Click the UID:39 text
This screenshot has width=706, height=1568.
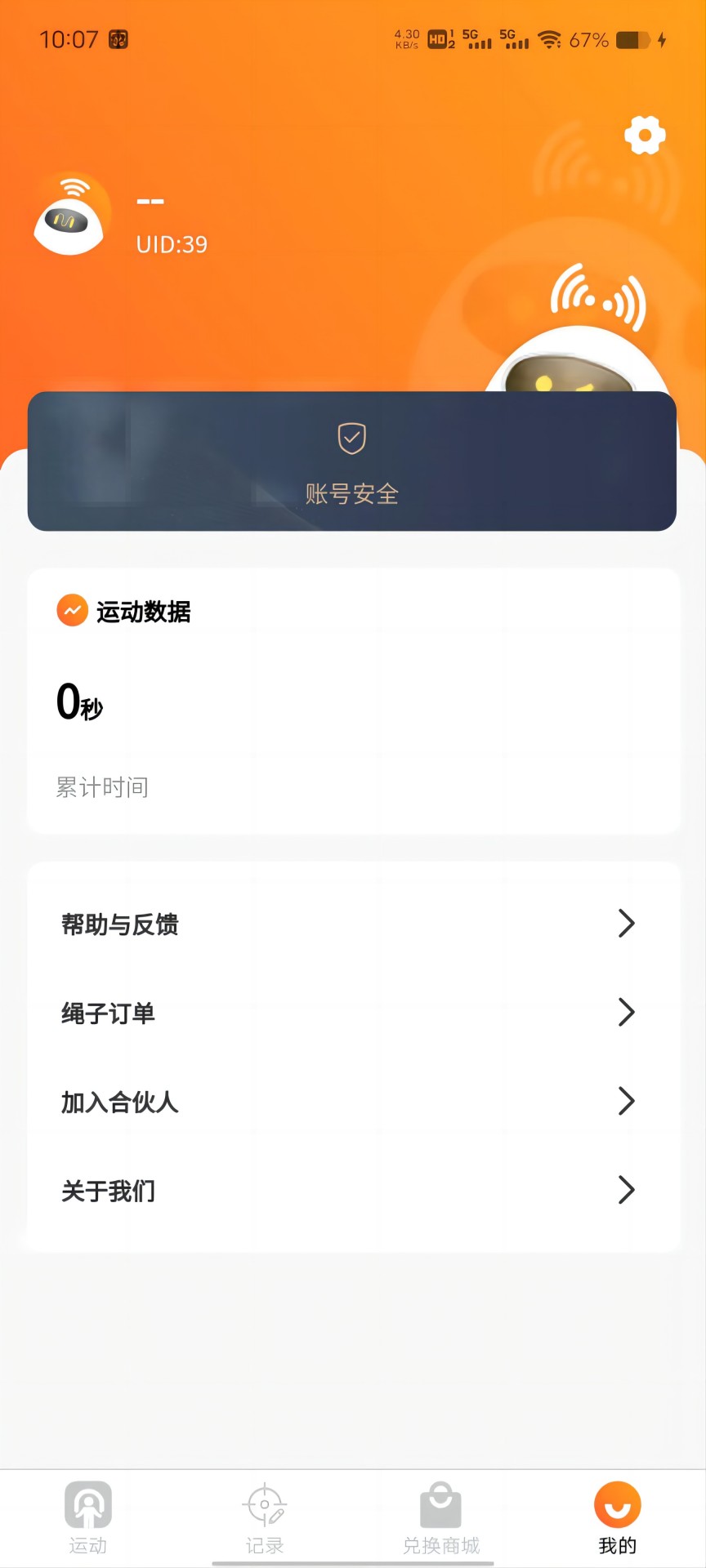[172, 245]
